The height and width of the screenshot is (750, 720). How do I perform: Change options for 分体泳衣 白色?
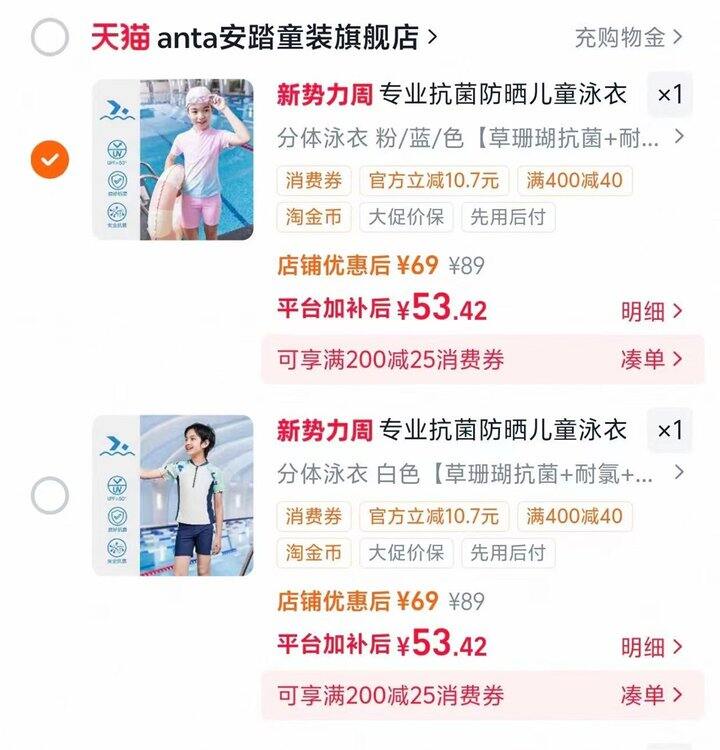480,474
